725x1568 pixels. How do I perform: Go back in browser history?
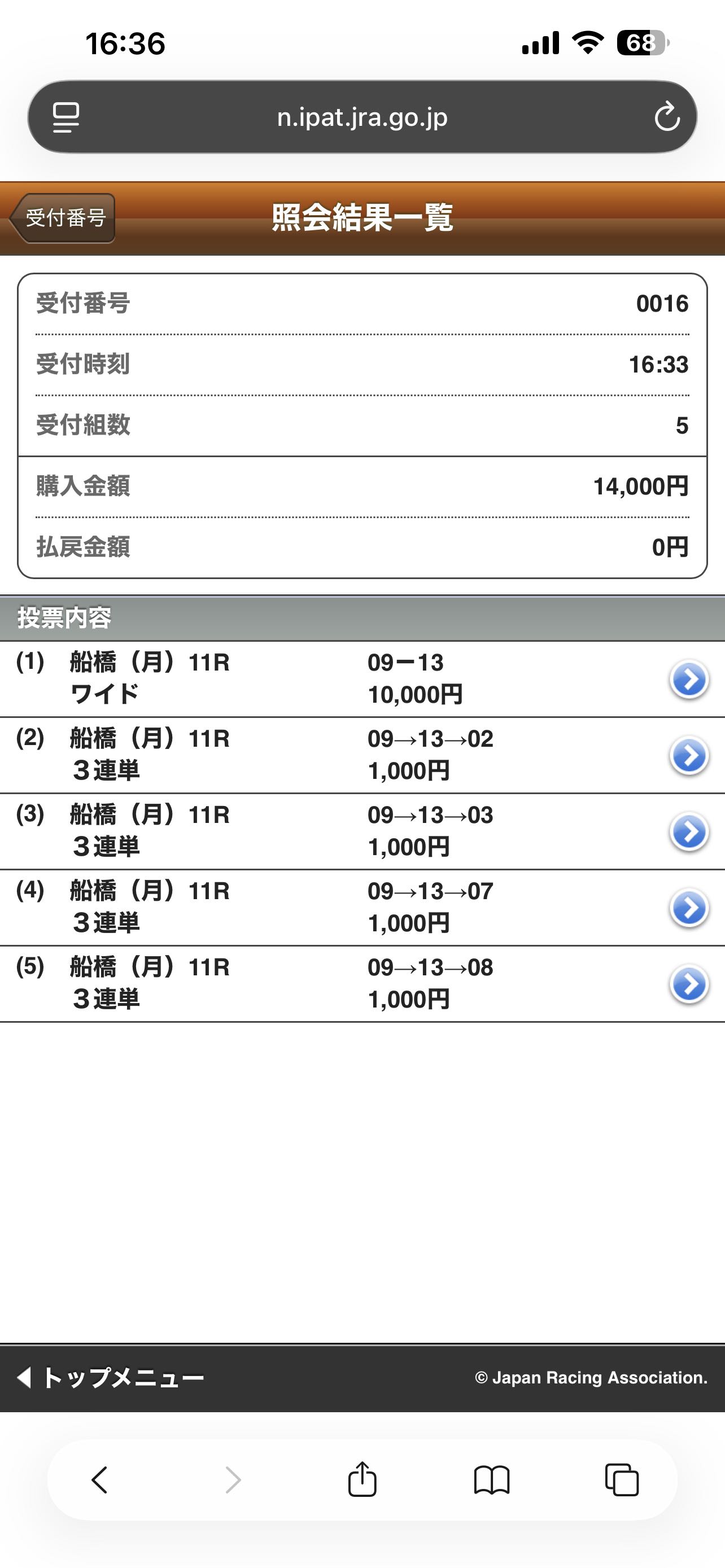pos(100,1480)
